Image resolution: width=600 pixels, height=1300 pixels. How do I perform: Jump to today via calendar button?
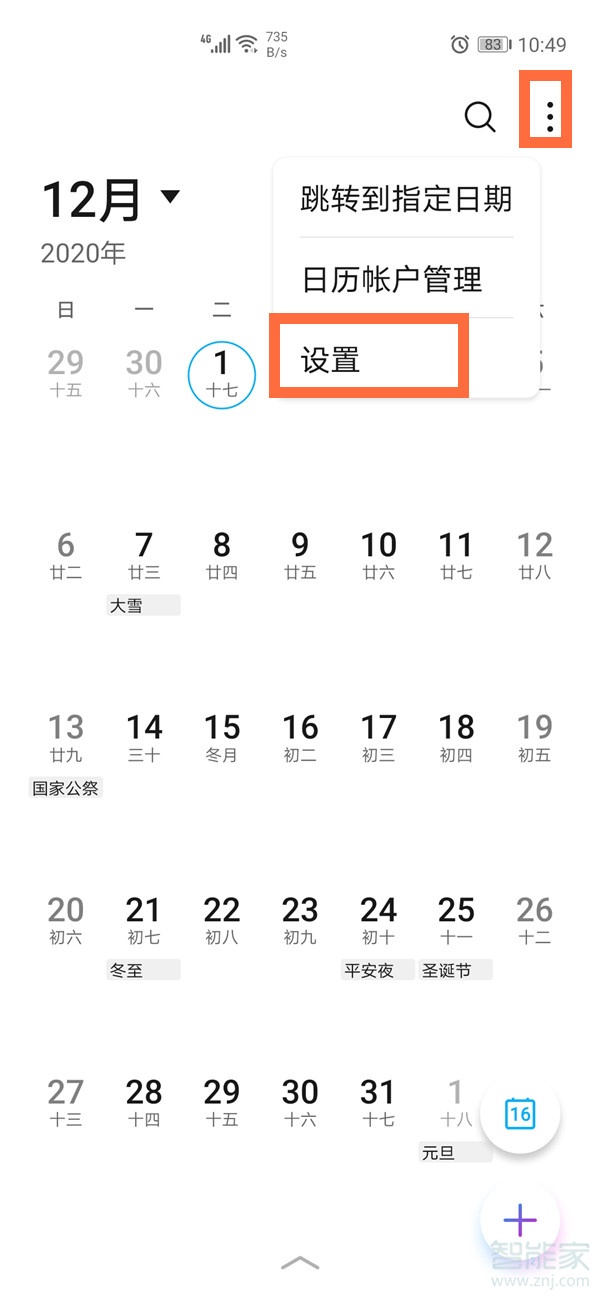point(520,1113)
